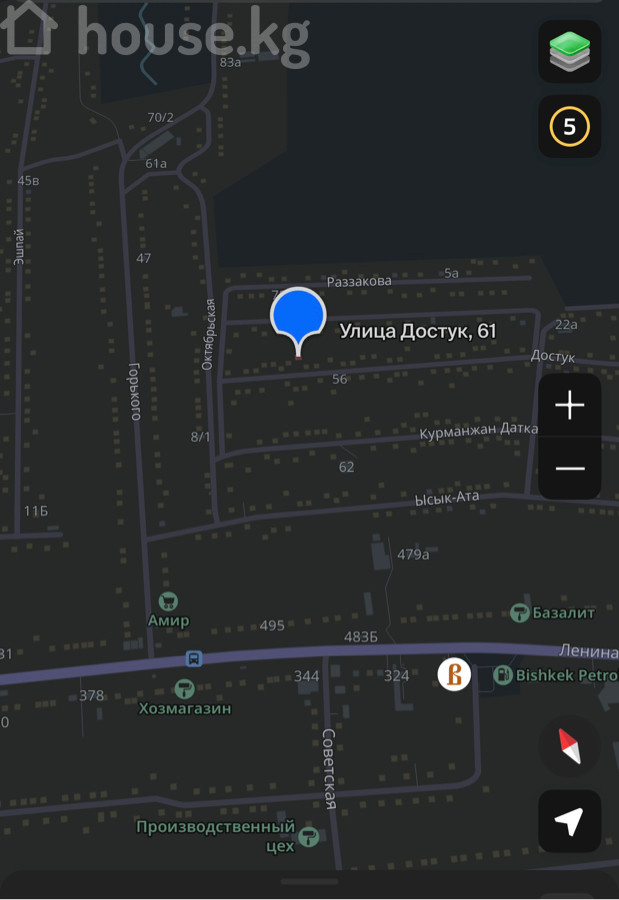Tap the orange B place icon

[x=454, y=675]
